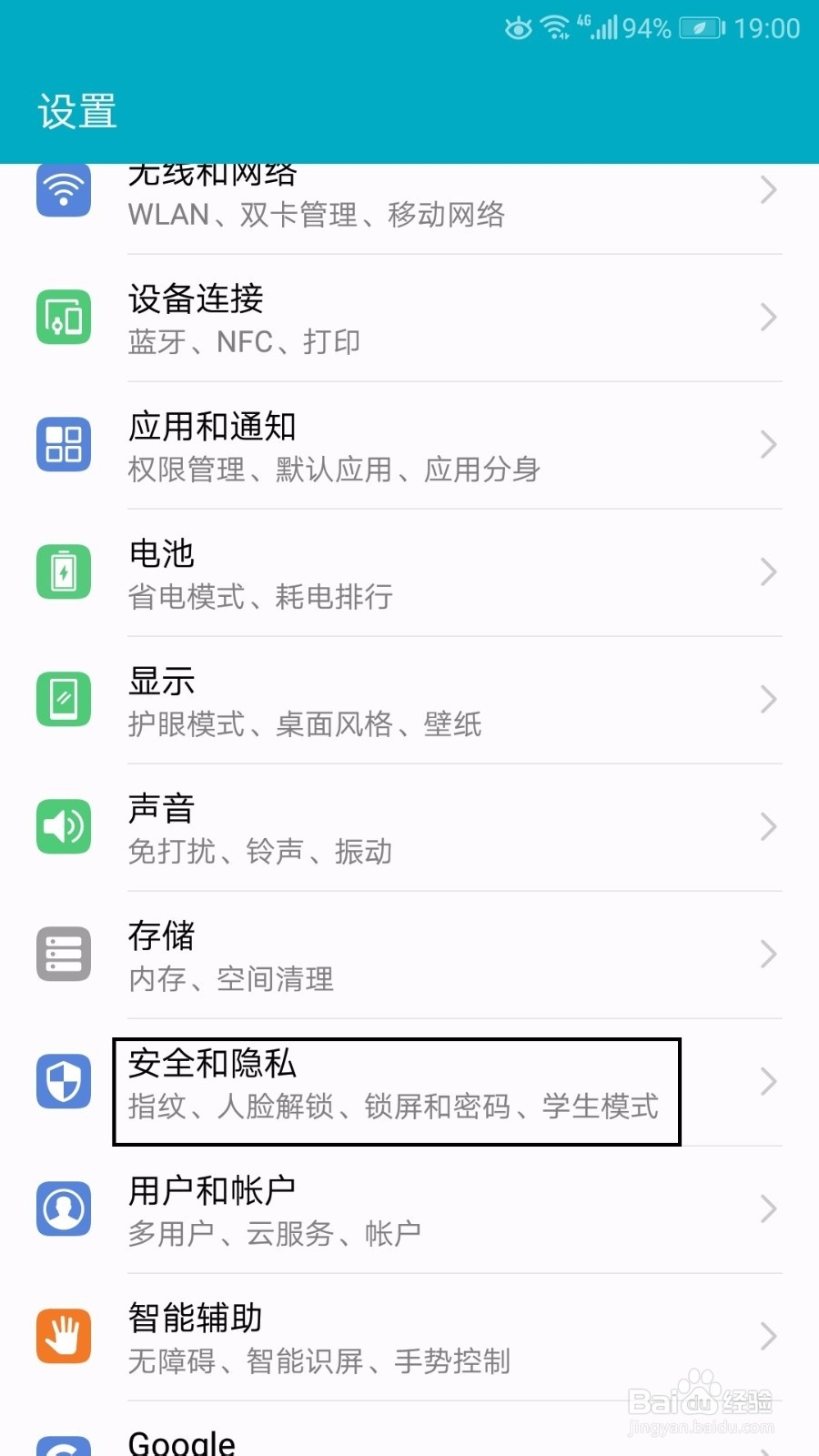
Task: Select the 安全和隐私 shield icon
Action: point(63,1081)
